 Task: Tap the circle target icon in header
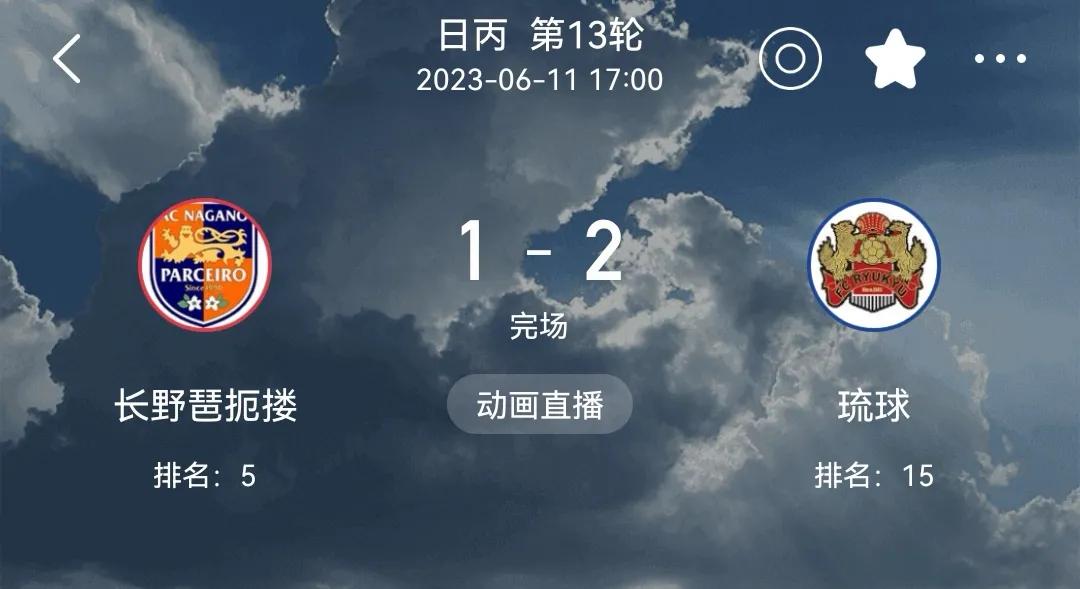click(x=790, y=58)
